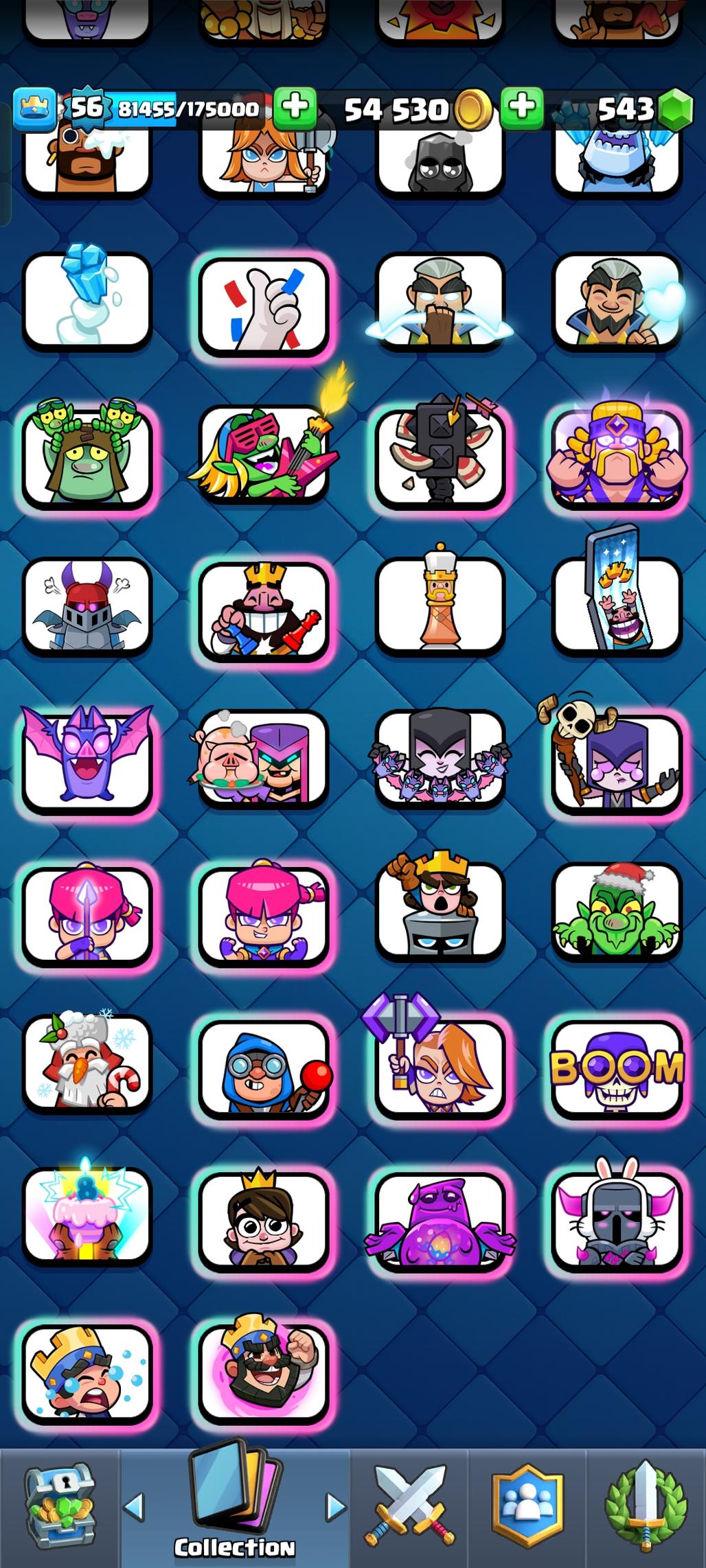The image size is (706, 1568).
Task: Tap the right arrow beside Collection
Action: (x=336, y=1507)
